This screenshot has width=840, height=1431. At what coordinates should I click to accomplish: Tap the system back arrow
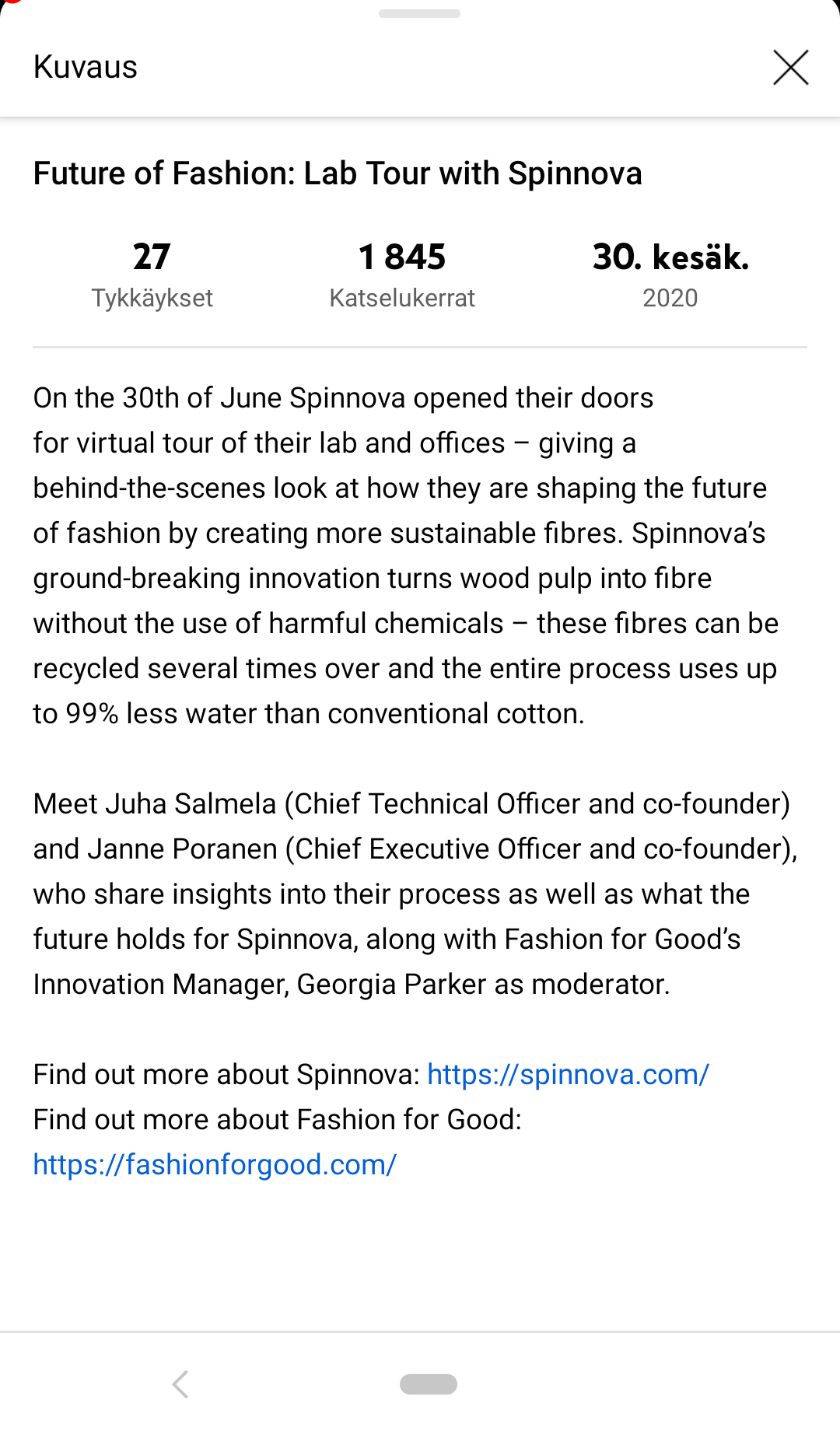pos(180,1384)
